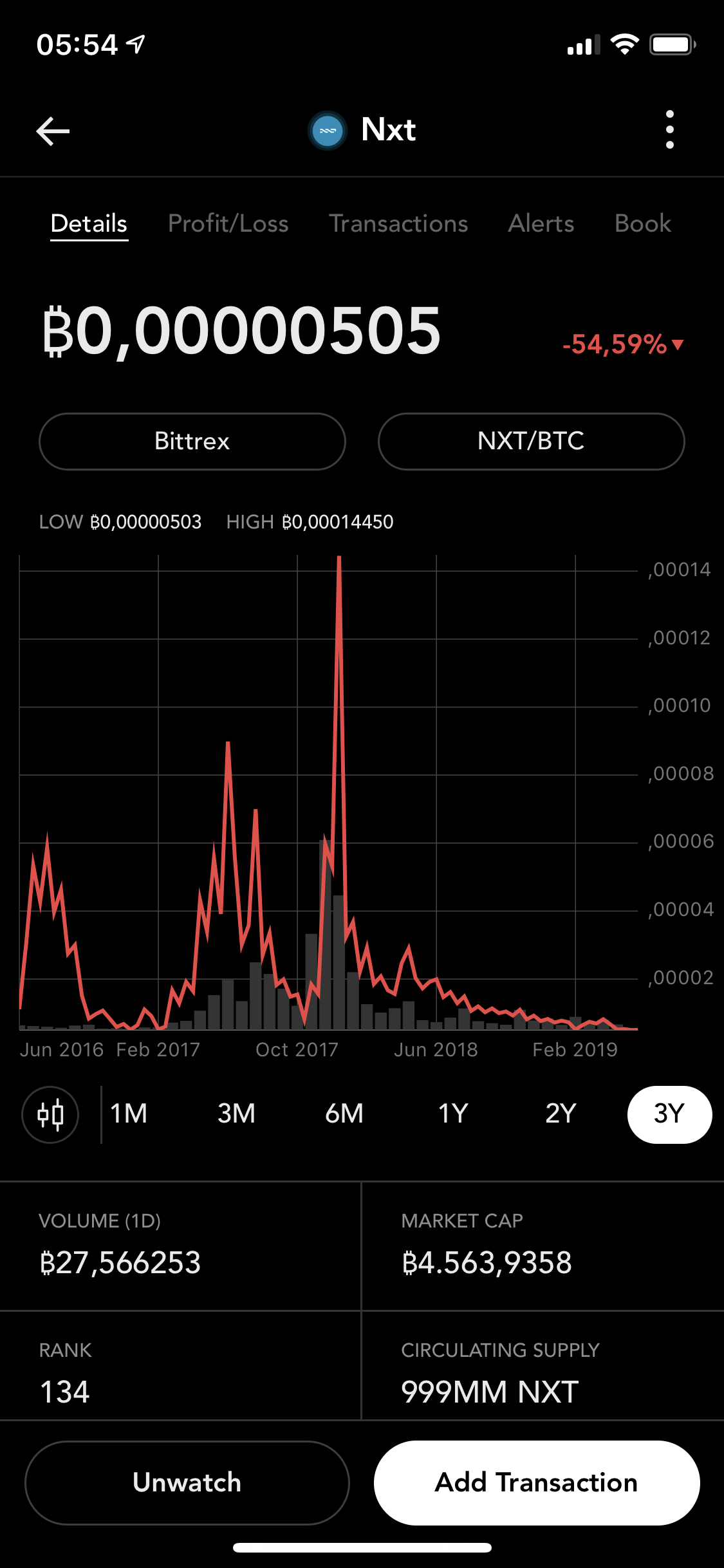
Task: View the Alerts tab
Action: click(x=541, y=223)
